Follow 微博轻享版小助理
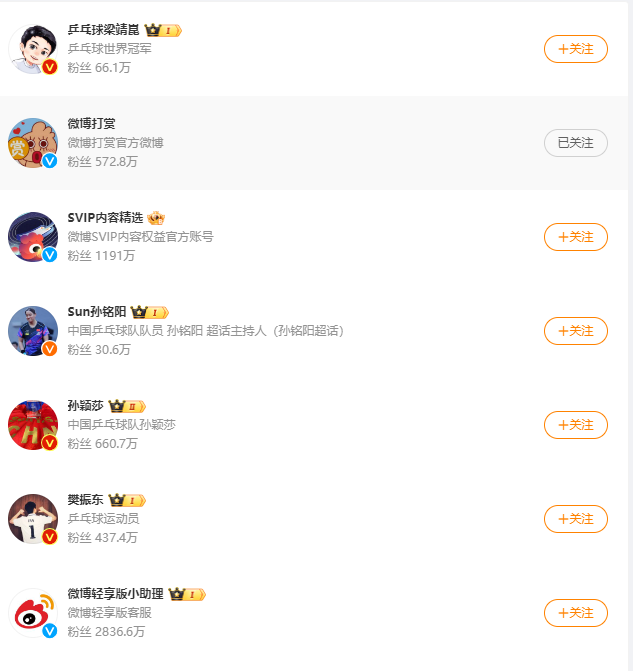Image resolution: width=633 pixels, height=671 pixels. 575,613
